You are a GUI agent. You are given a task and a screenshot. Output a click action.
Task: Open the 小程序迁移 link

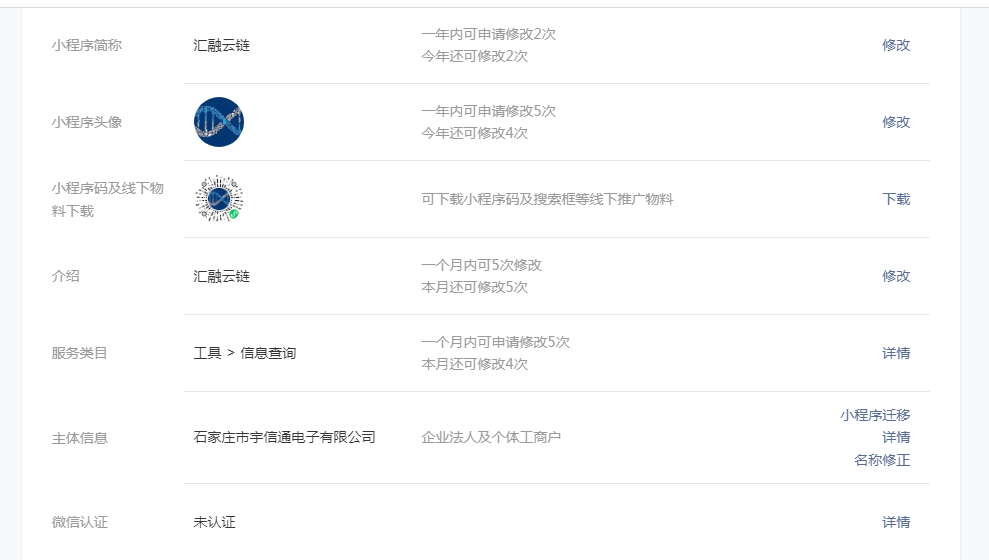coord(875,415)
